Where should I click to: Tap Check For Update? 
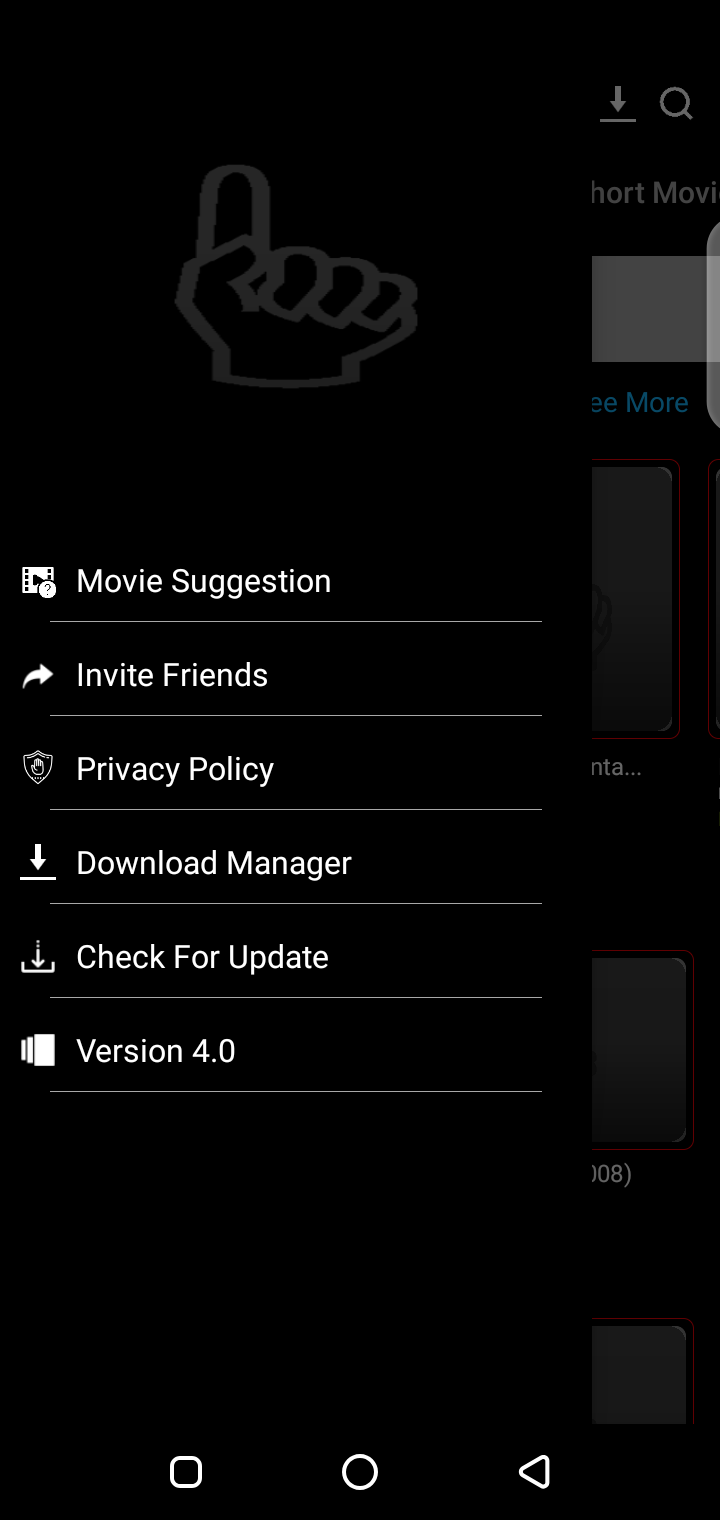click(202, 957)
